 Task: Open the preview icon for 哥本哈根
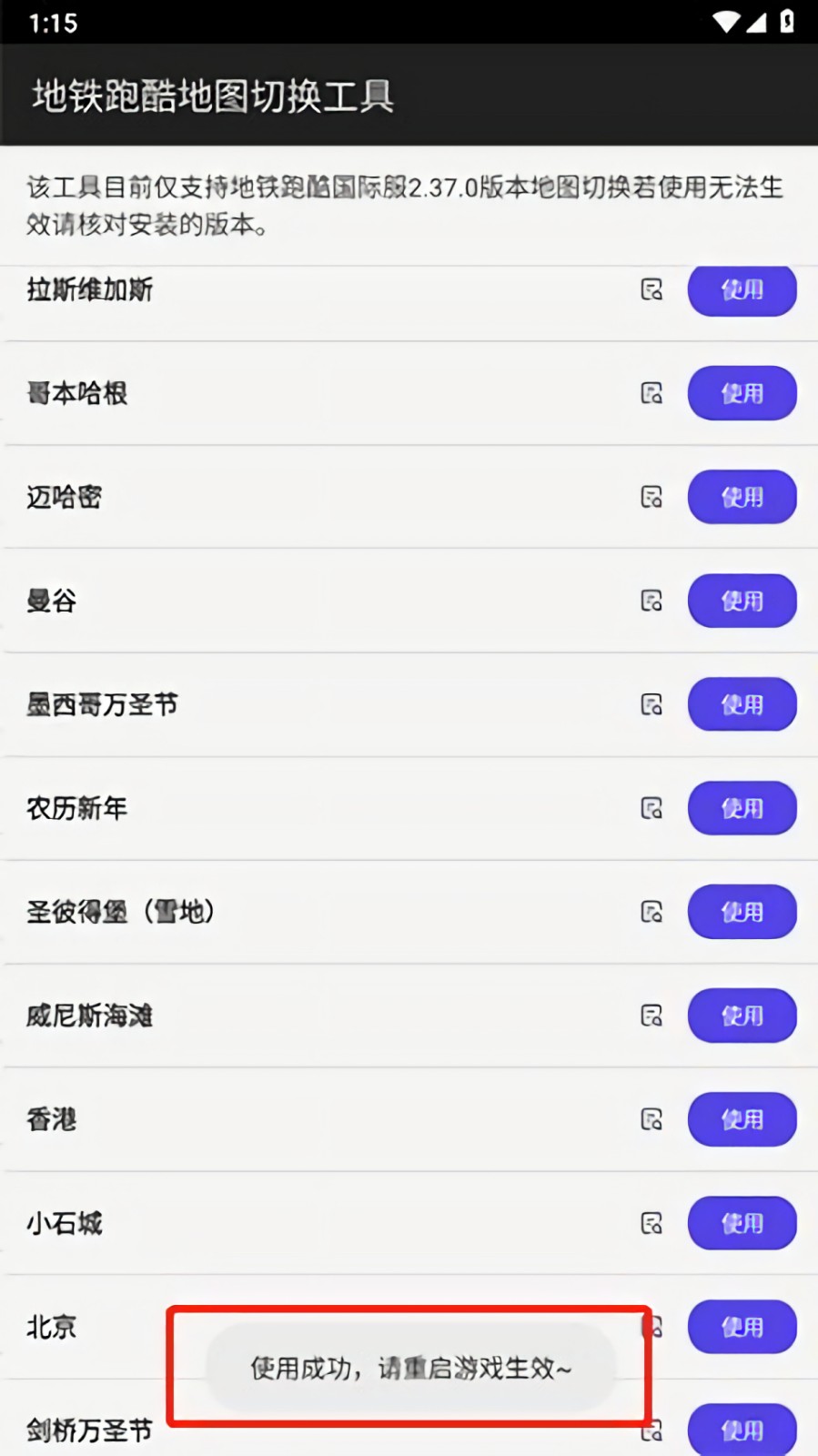coord(651,393)
